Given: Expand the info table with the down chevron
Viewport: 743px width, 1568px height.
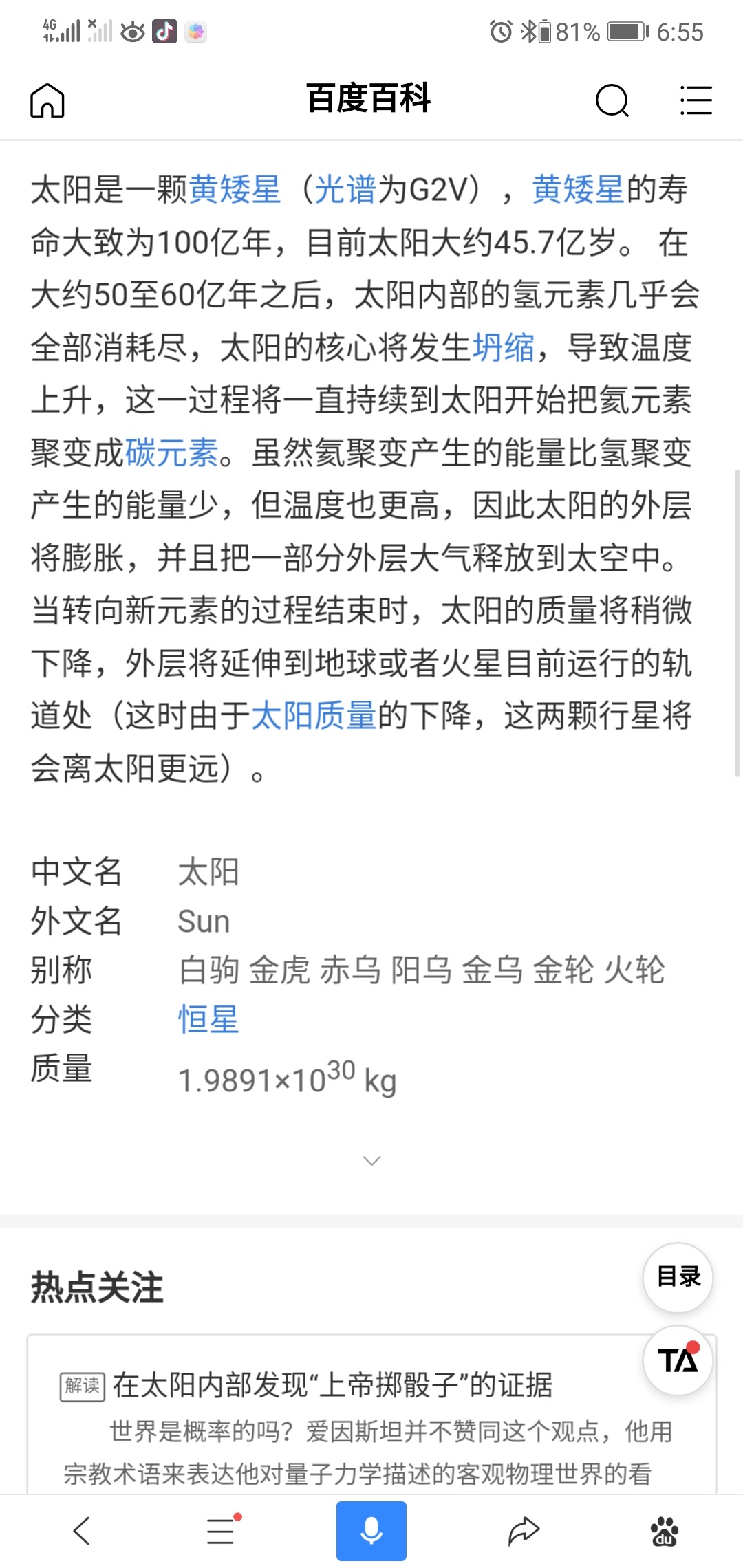Looking at the screenshot, I should coord(371,1161).
